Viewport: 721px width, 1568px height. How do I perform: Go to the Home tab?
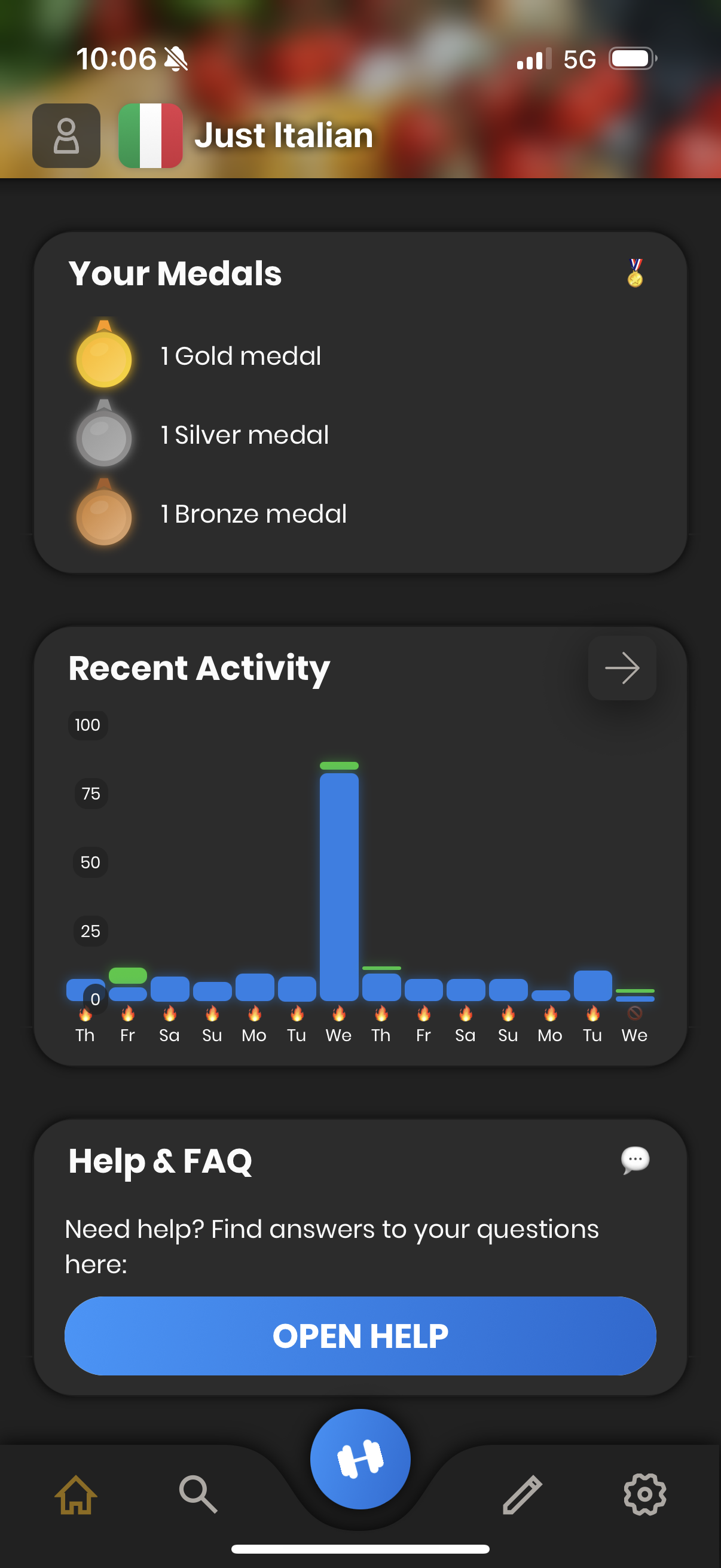(76, 1494)
